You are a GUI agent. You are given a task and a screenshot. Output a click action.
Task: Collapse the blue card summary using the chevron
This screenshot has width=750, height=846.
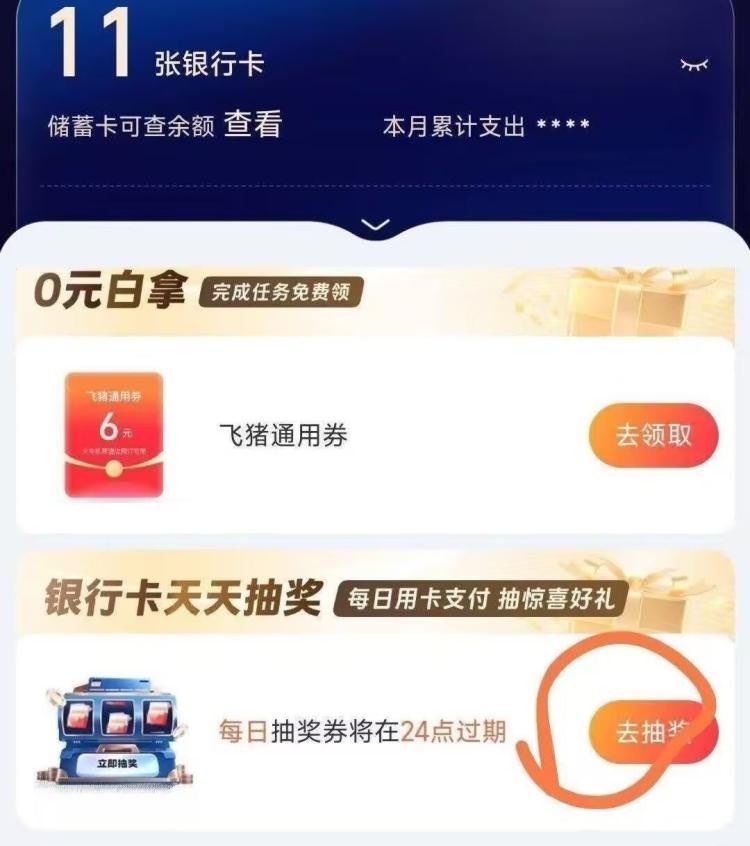(374, 226)
